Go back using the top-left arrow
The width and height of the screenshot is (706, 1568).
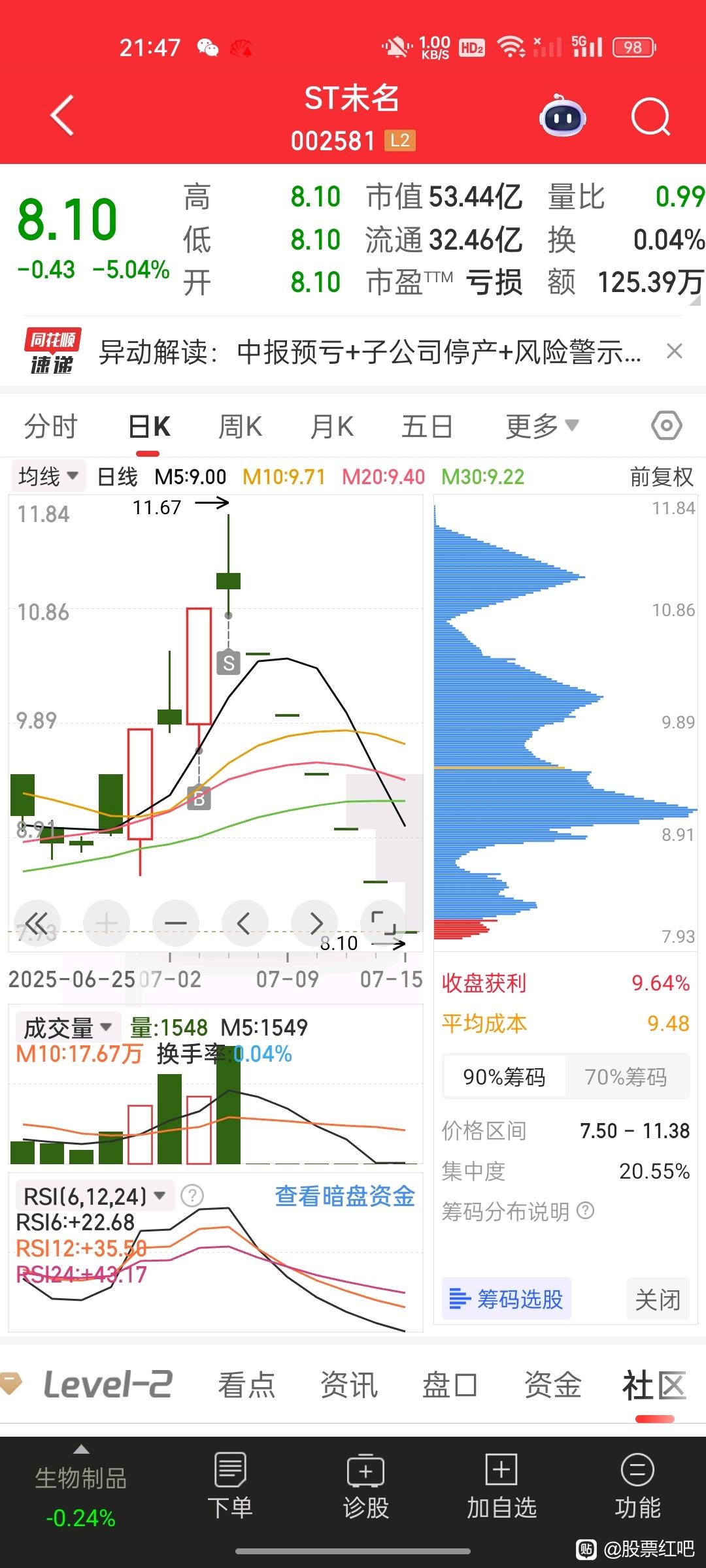pyautogui.click(x=62, y=116)
